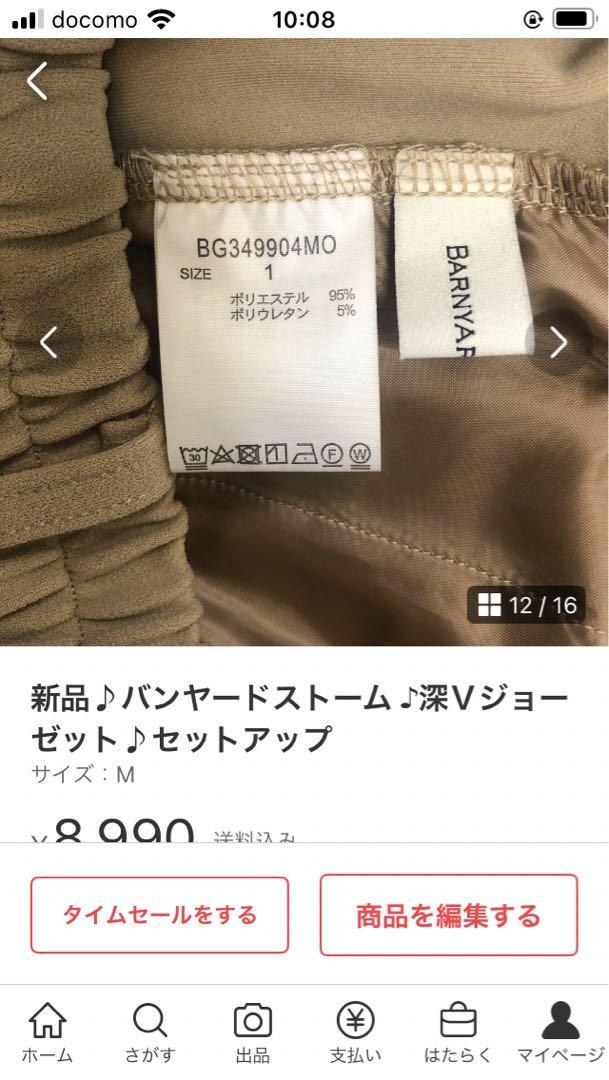Switch to the ホーム tab
This screenshot has height=1080, width=609.
[x=47, y=1032]
